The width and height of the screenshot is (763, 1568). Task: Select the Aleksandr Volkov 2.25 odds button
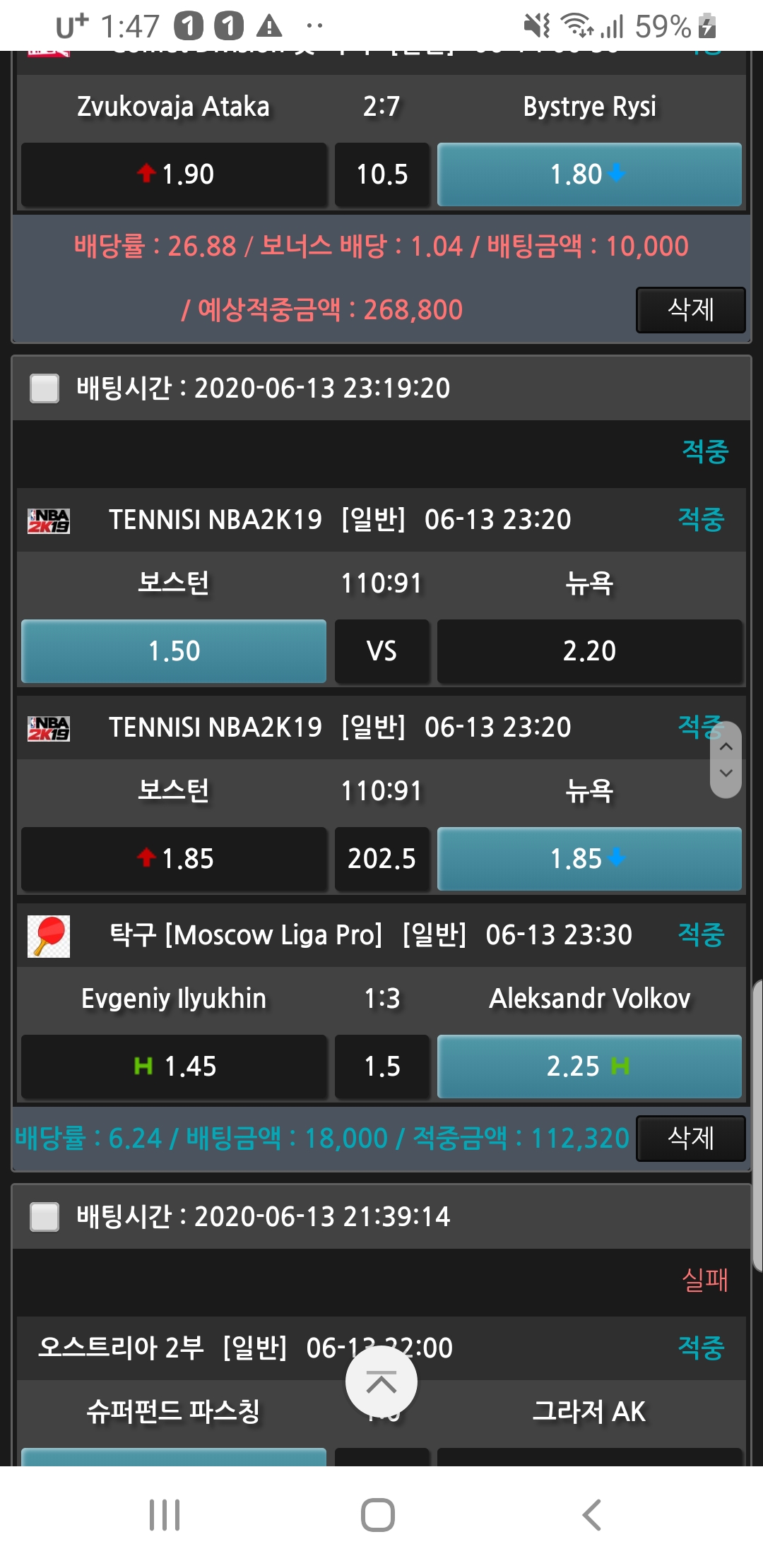(x=589, y=1066)
